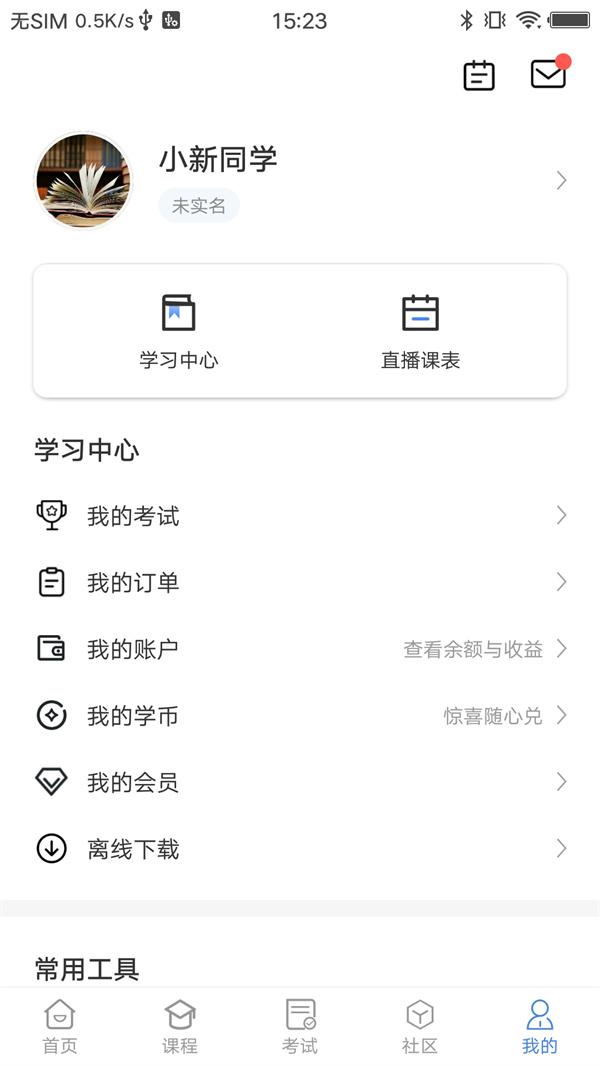Open 我的考试
This screenshot has height=1066, width=600.
(x=300, y=516)
